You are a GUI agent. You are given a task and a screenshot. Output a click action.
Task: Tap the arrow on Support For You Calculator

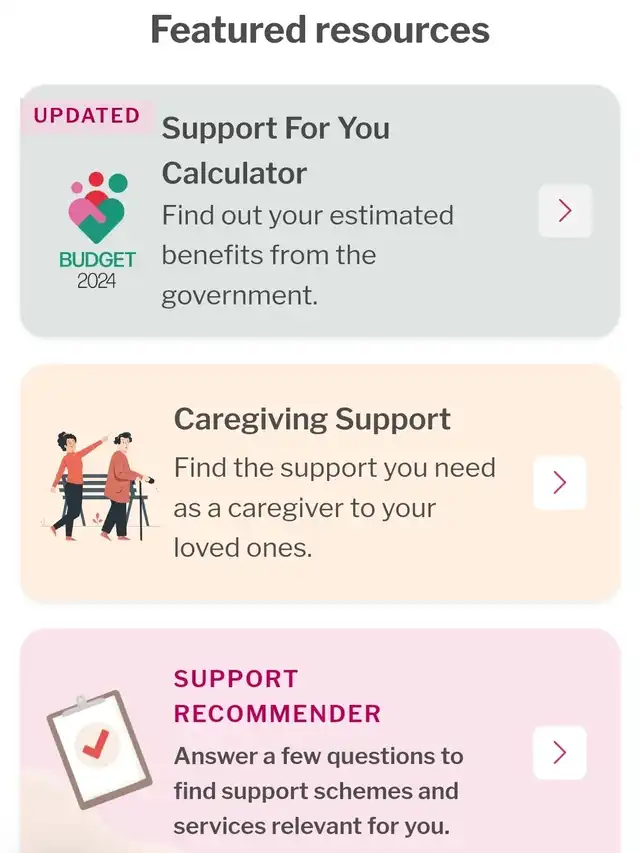(x=565, y=211)
